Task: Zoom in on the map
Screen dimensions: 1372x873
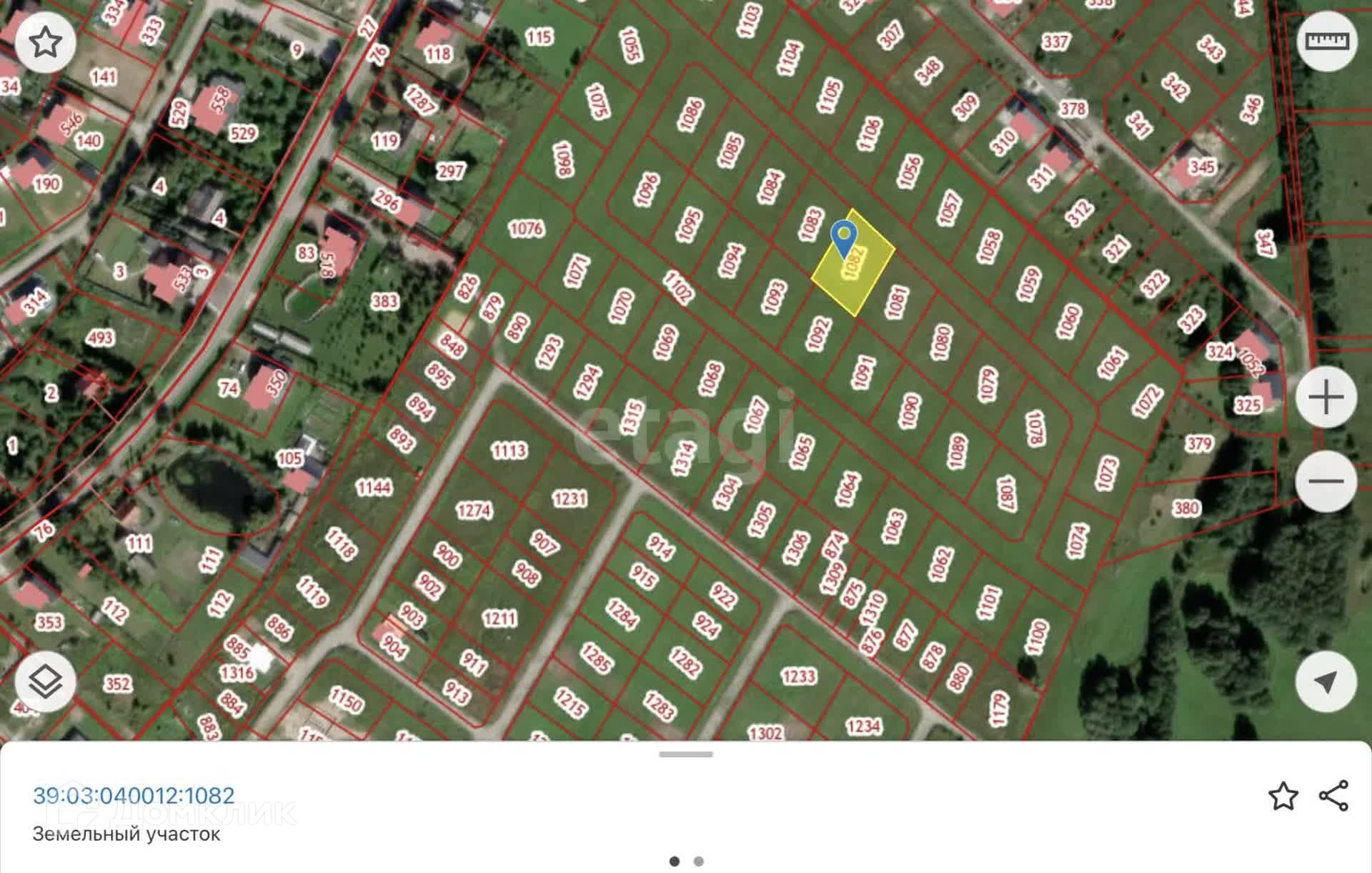Action: 1326,397
